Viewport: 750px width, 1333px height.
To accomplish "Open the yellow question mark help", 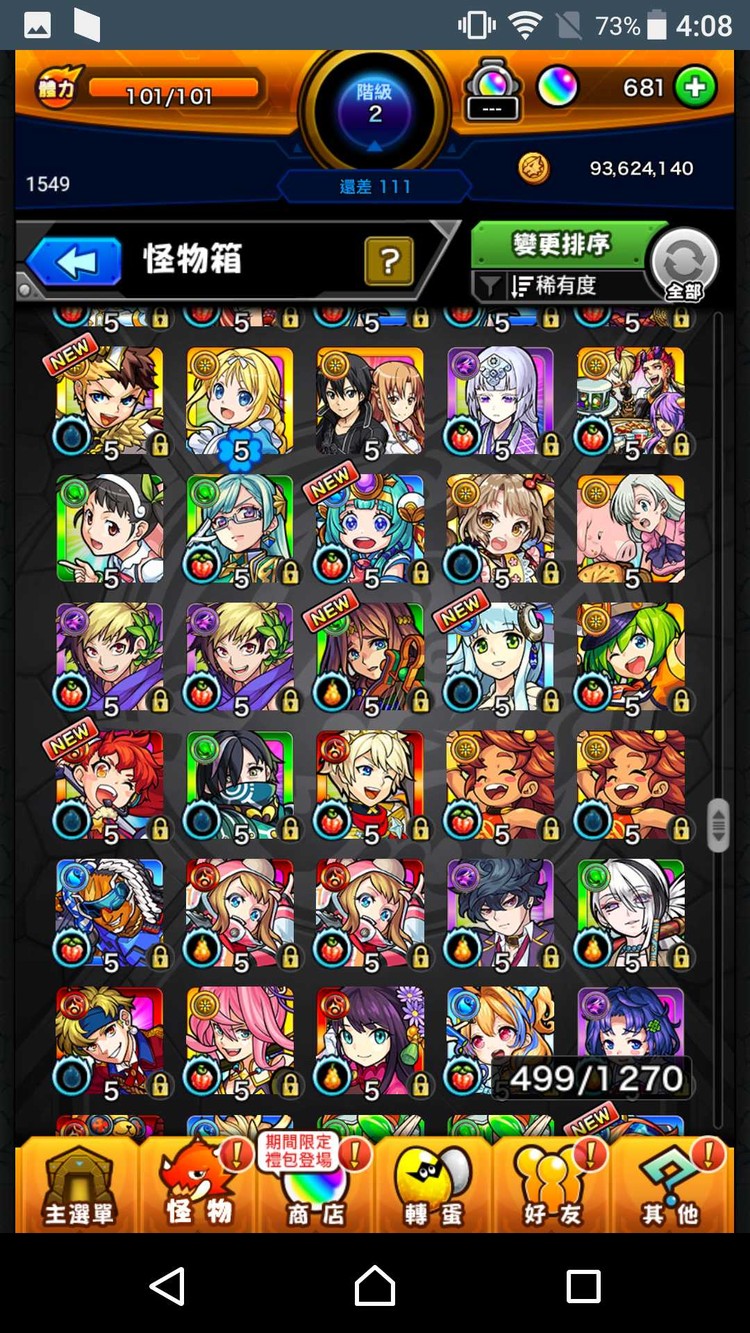I will click(x=390, y=262).
